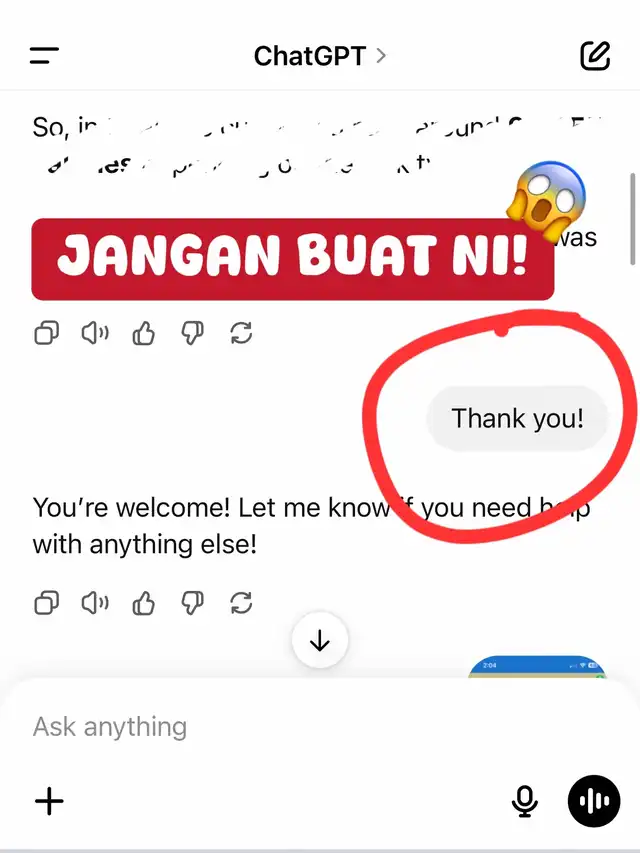Dictate with the microphone icon
640x853 pixels.
tap(525, 801)
